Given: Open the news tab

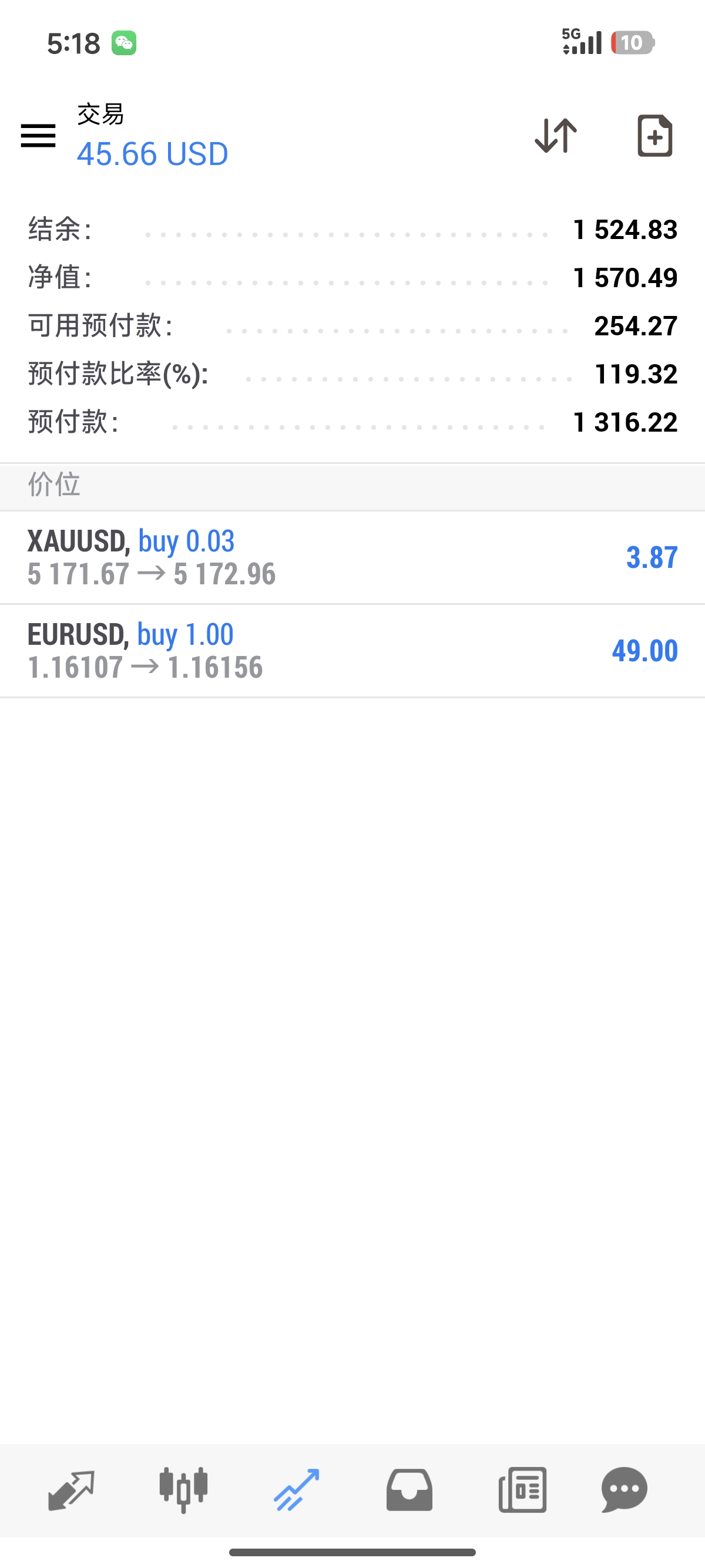Looking at the screenshot, I should point(522,1490).
